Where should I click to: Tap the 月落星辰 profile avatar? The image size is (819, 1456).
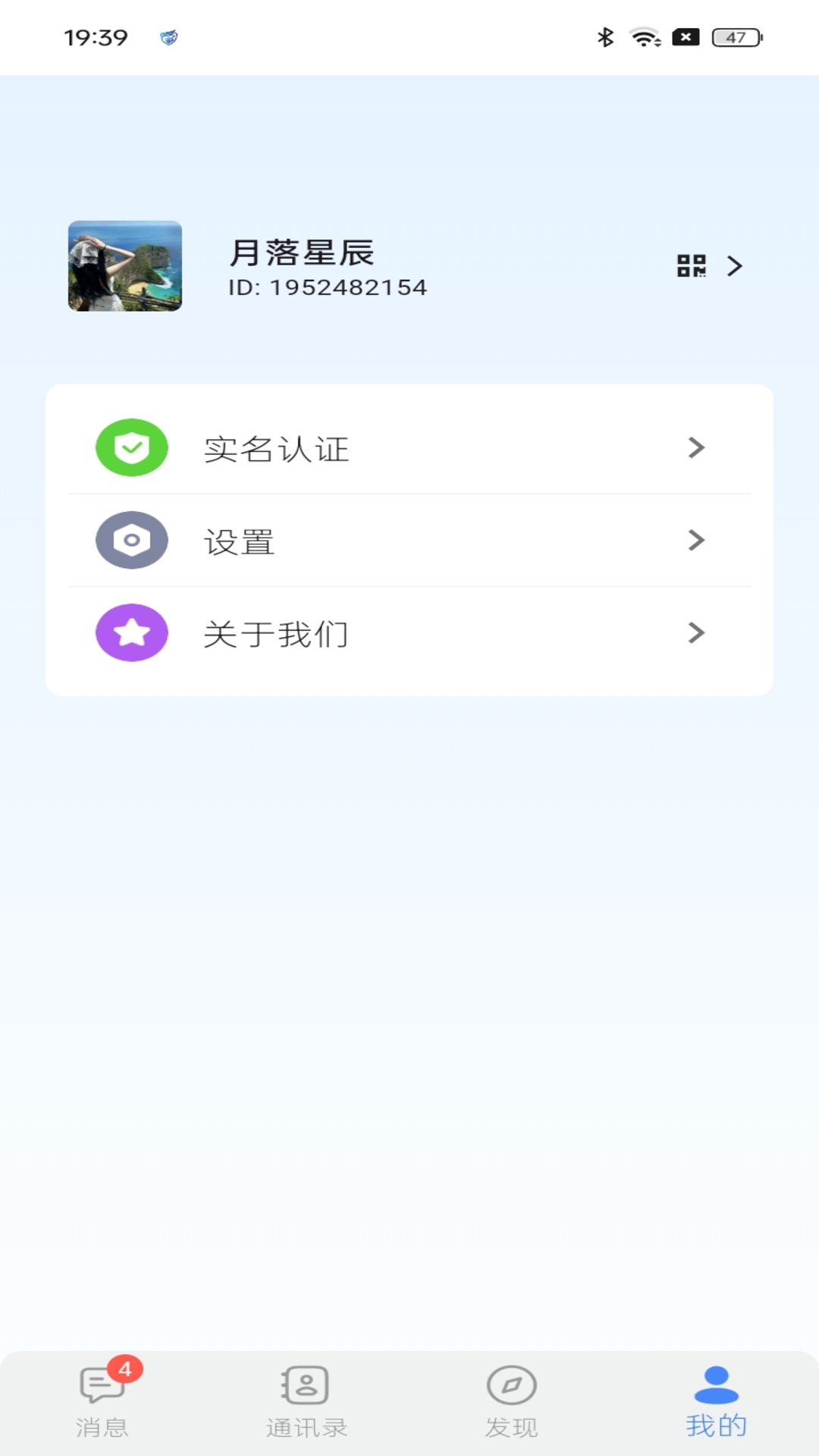pos(125,266)
